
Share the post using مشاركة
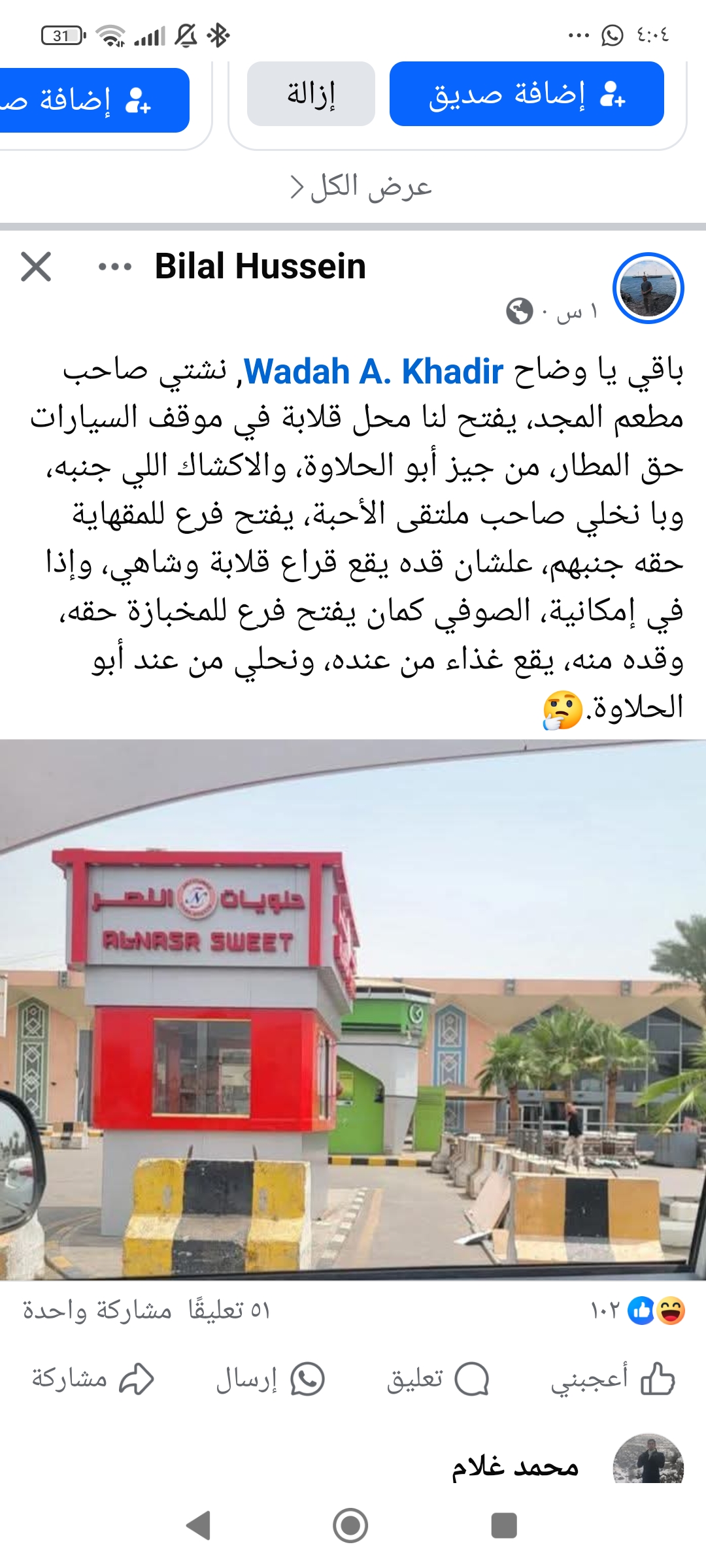point(93,1380)
